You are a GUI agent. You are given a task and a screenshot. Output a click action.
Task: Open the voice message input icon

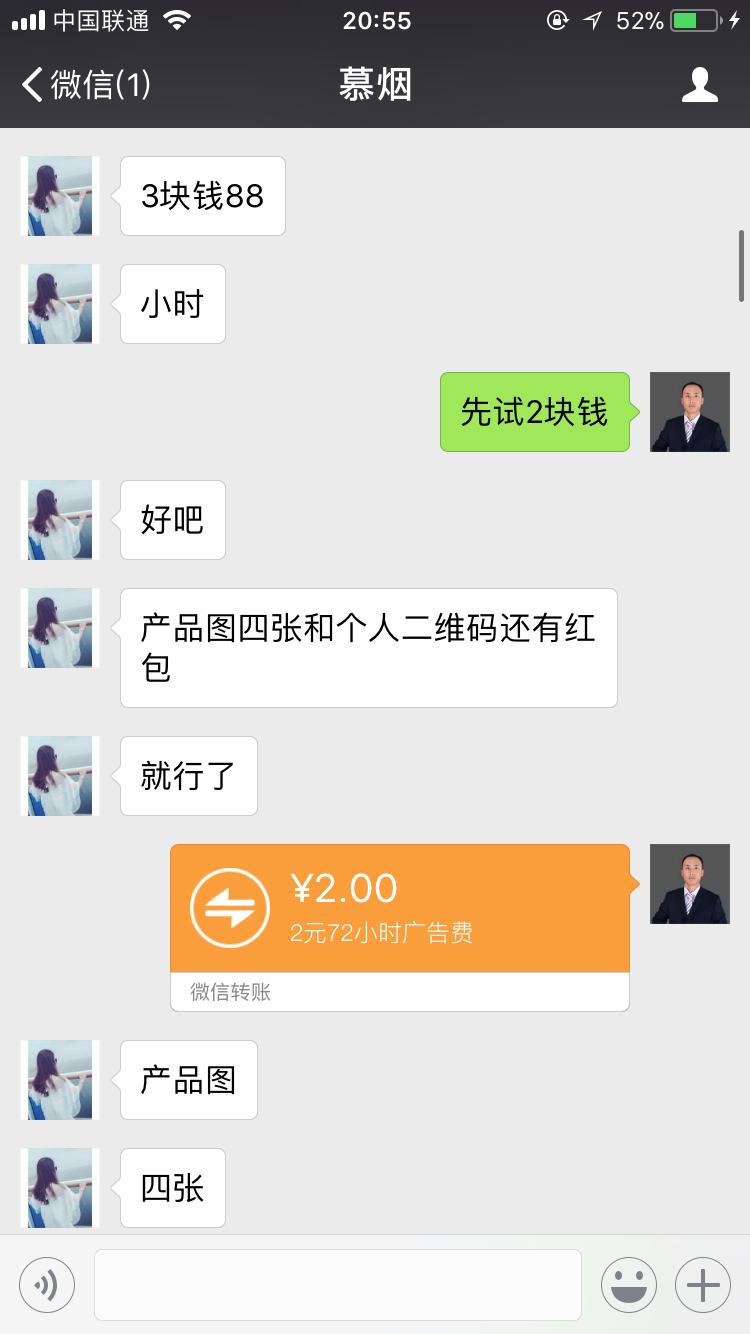coord(46,1284)
